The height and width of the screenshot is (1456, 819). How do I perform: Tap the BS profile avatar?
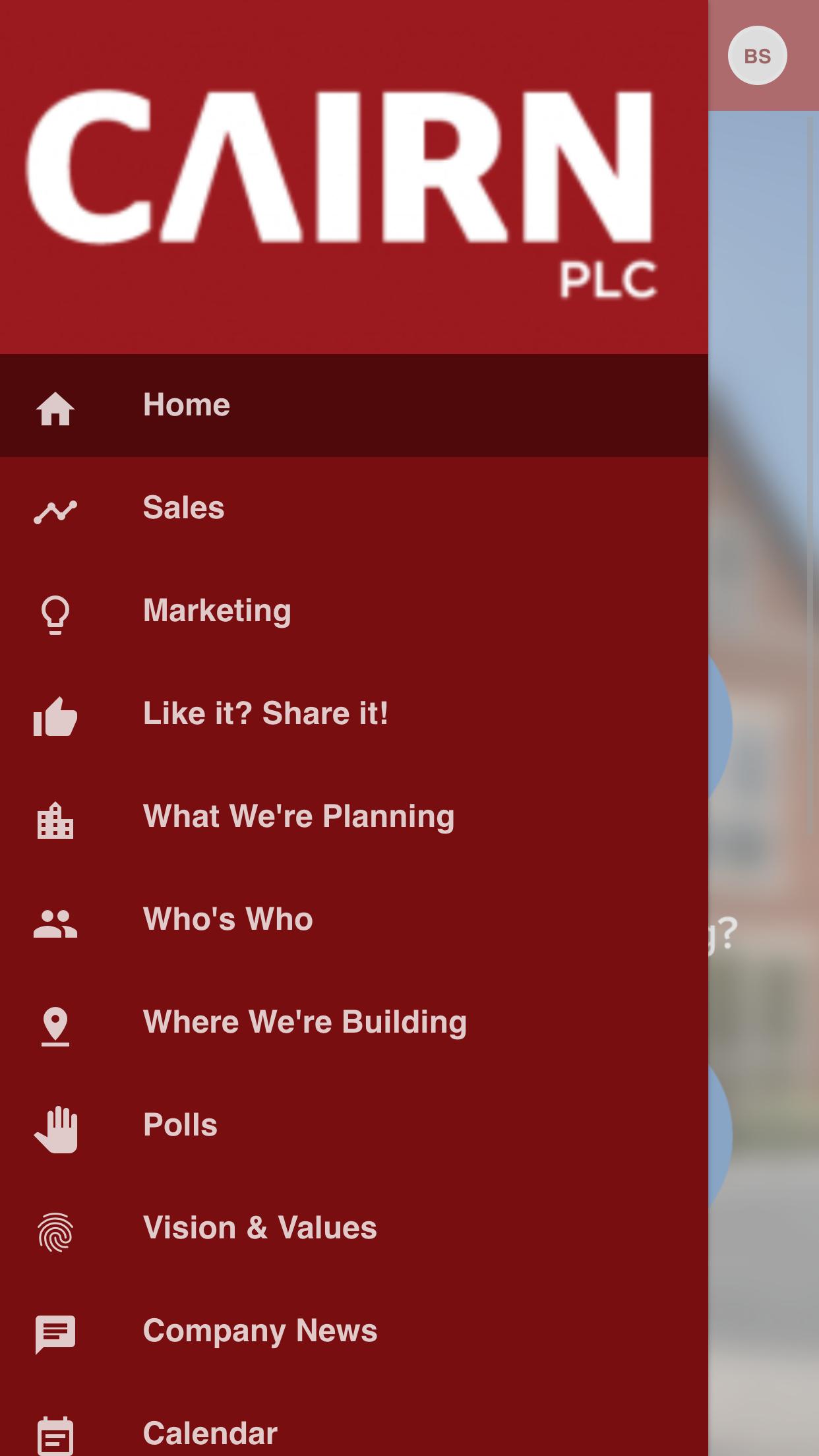(757, 56)
